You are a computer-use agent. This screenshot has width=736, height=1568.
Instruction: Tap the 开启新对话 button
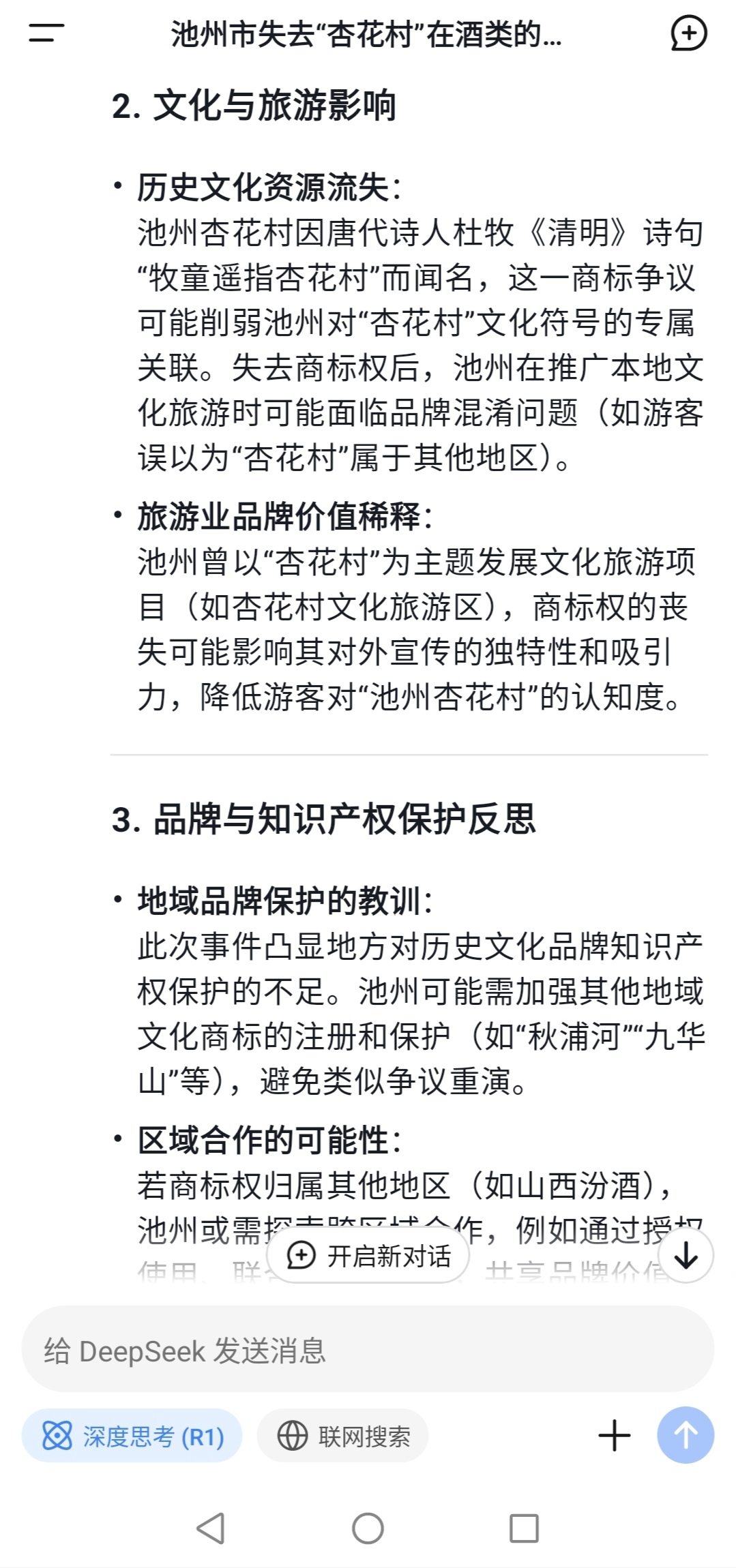368,1255
